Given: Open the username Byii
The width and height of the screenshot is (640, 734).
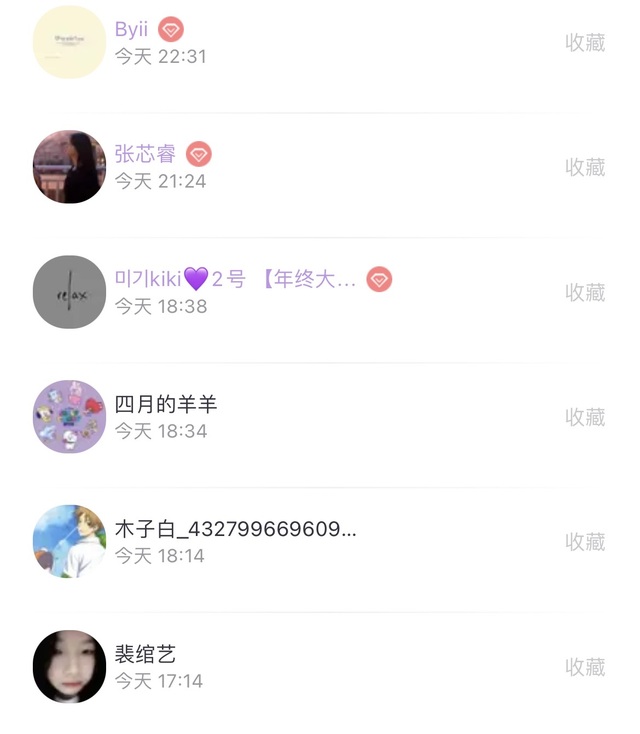Looking at the screenshot, I should pos(132,30).
